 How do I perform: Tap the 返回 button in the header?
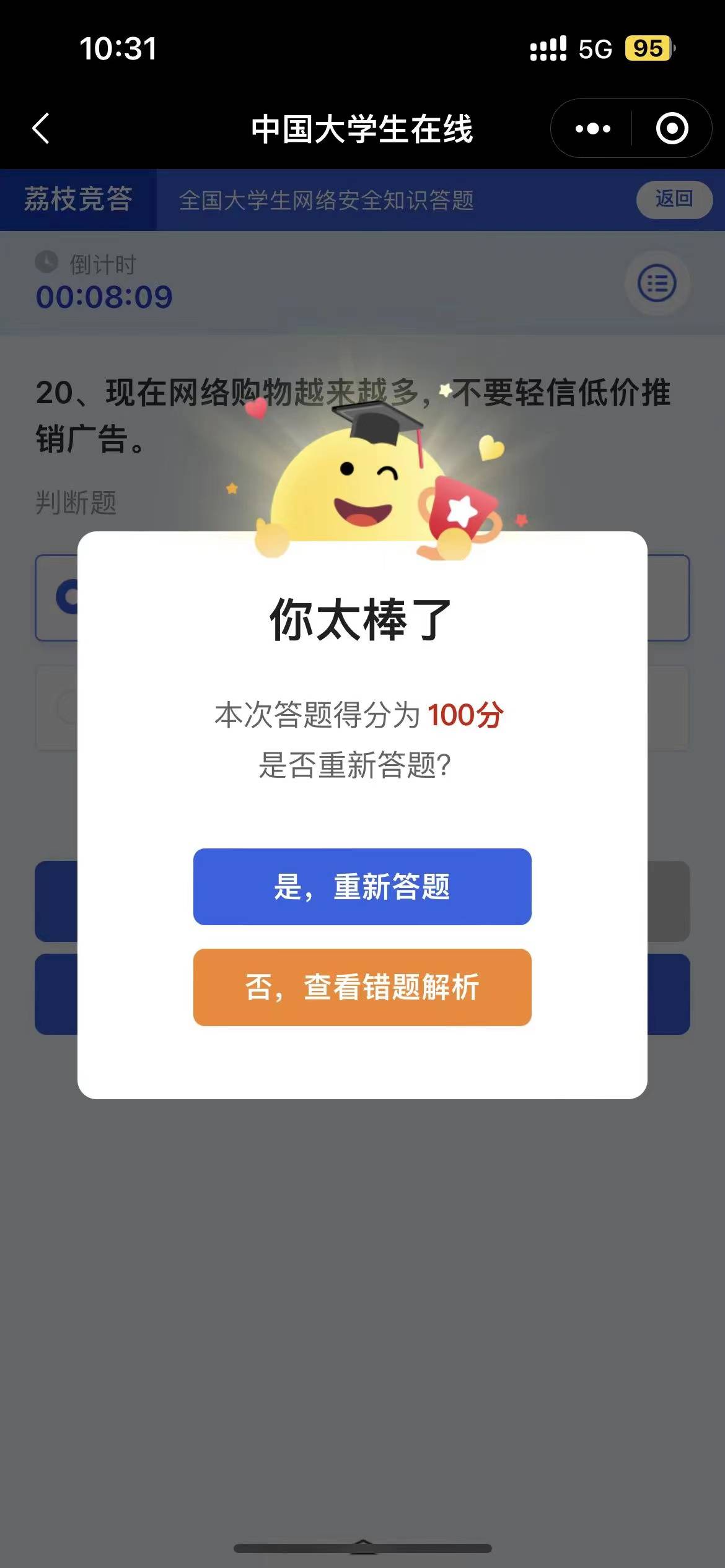point(674,199)
